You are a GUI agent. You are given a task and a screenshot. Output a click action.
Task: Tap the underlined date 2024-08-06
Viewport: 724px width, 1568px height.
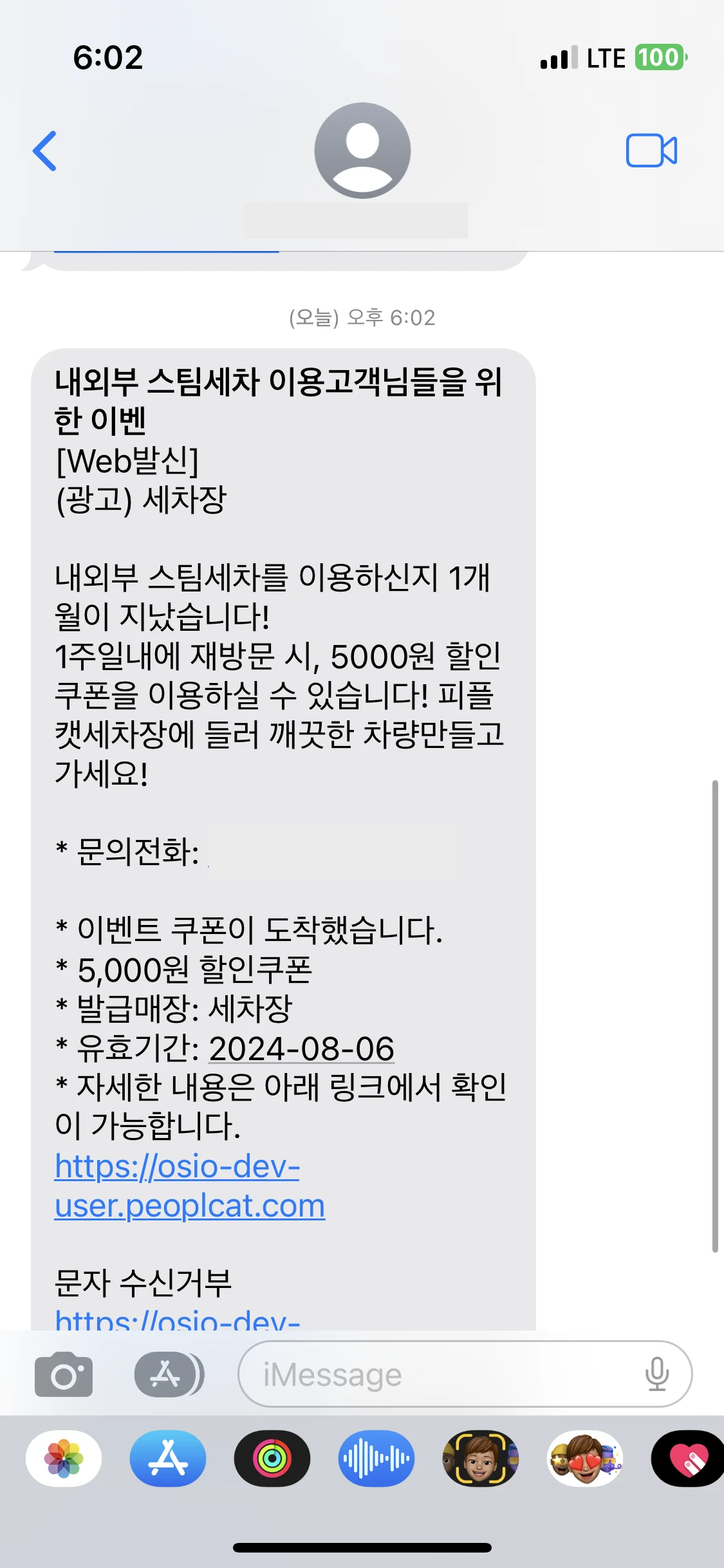pos(301,1049)
